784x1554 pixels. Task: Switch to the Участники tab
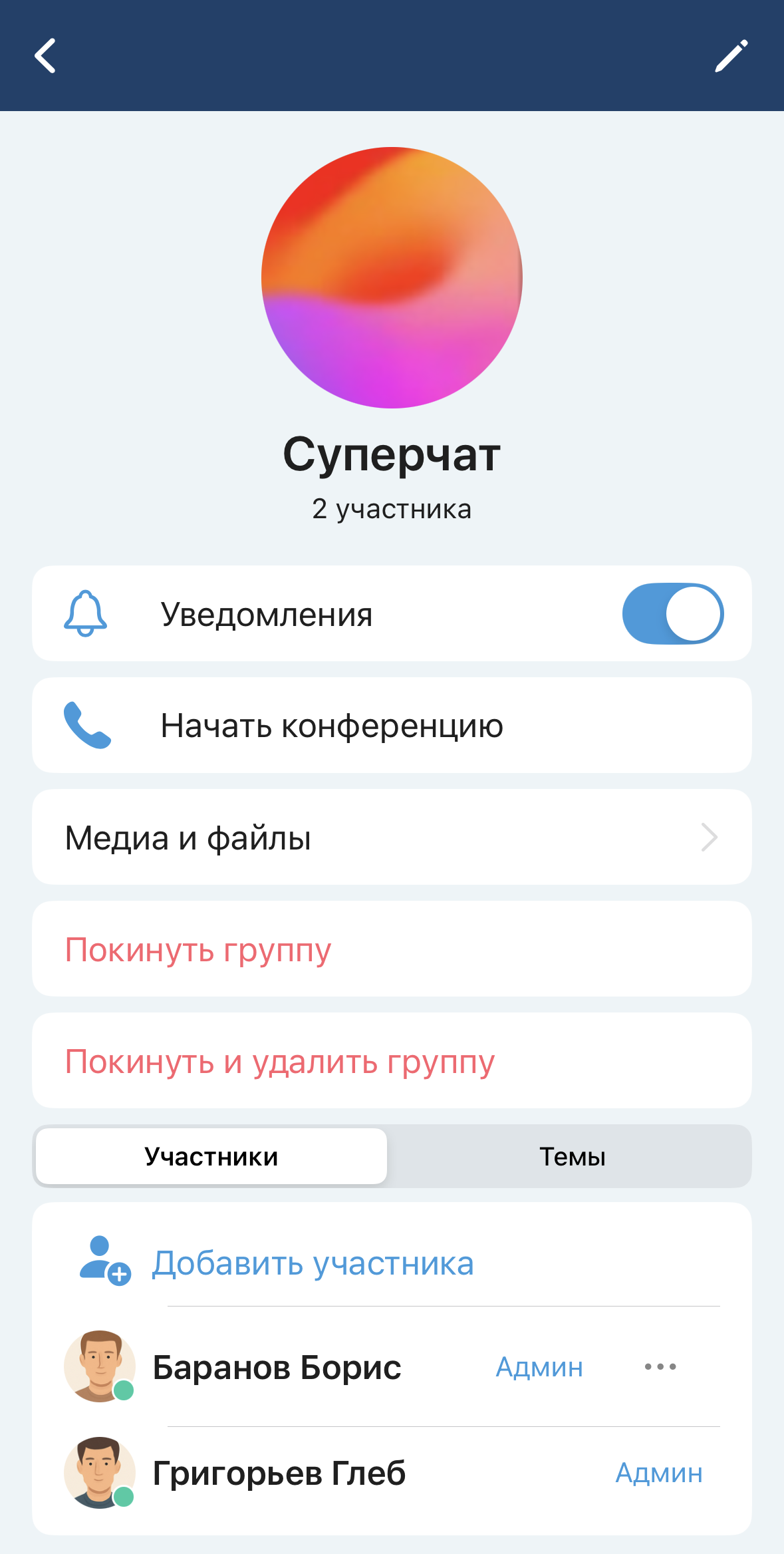point(211,1156)
